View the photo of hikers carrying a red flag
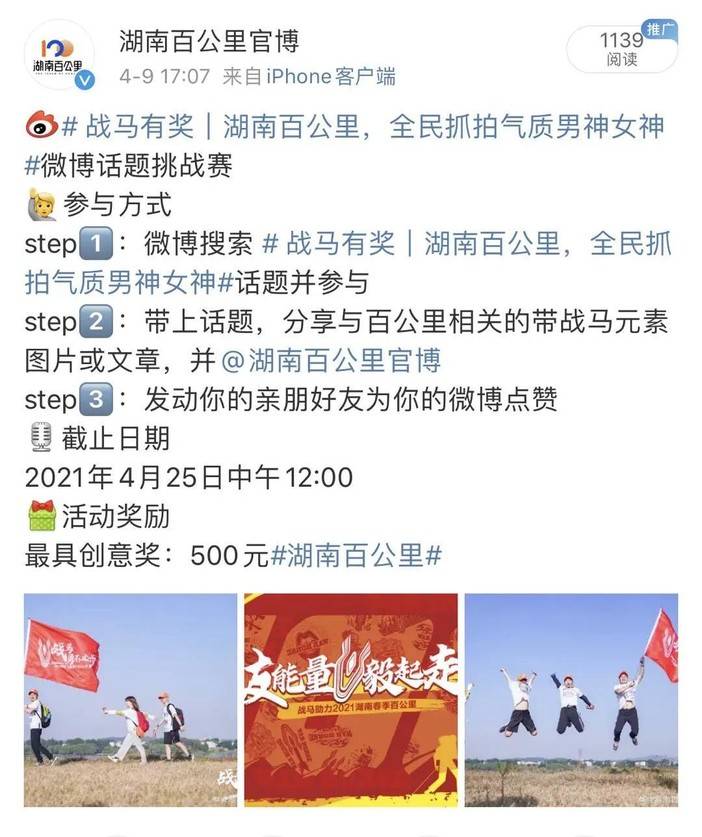 130,700
